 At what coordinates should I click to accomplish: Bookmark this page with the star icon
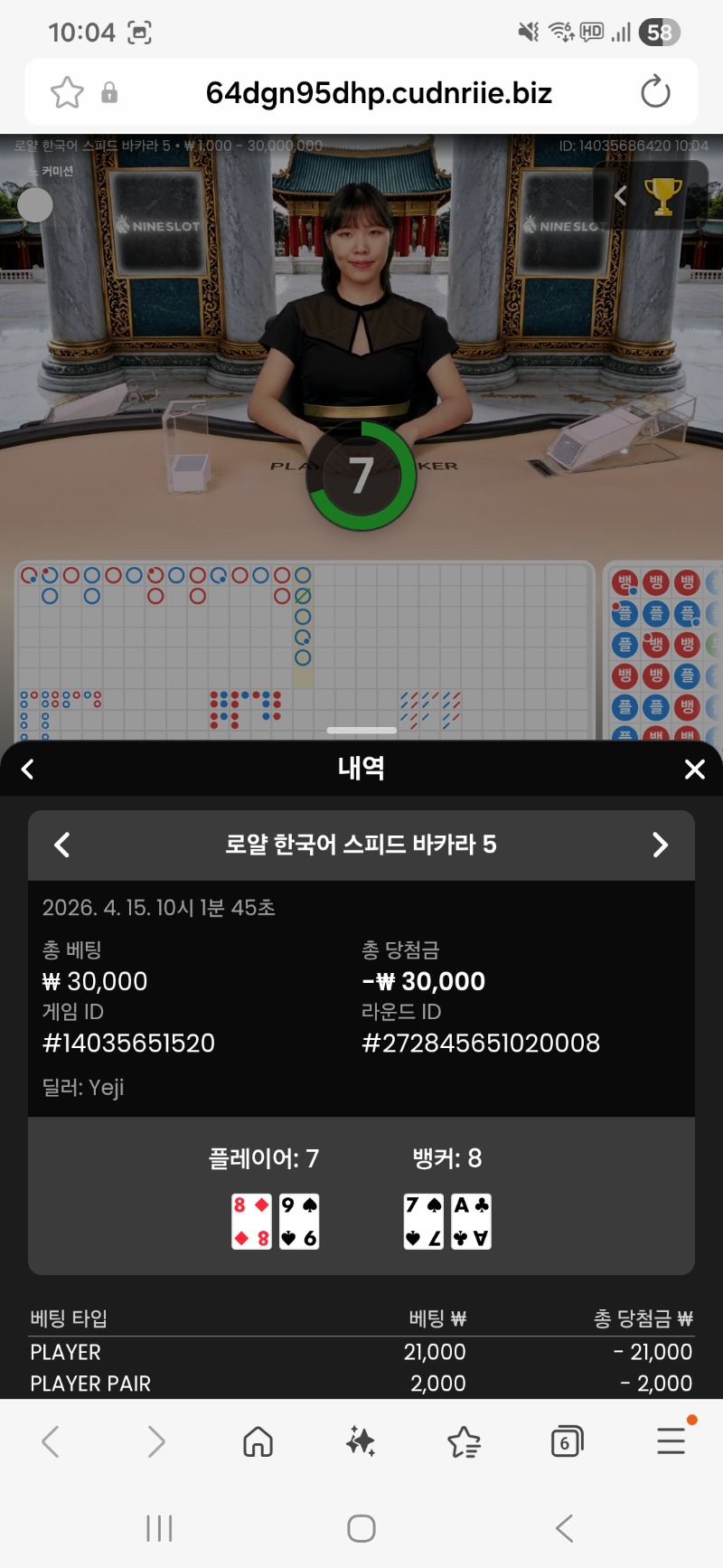click(x=67, y=92)
